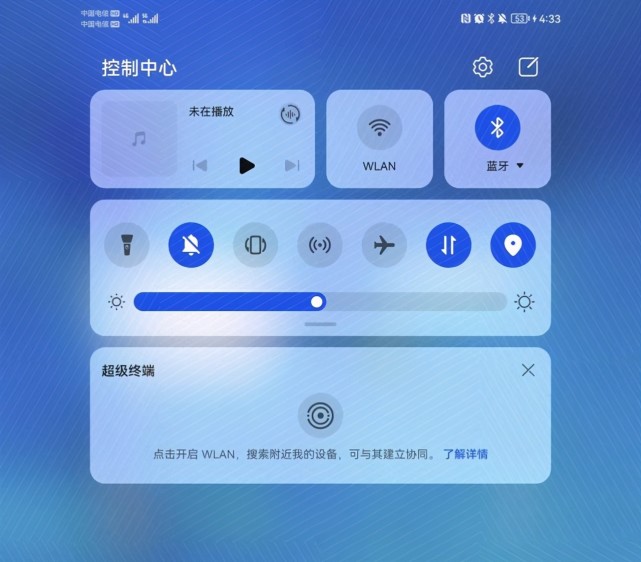
Task: Open settings via the gear icon
Action: tap(483, 67)
